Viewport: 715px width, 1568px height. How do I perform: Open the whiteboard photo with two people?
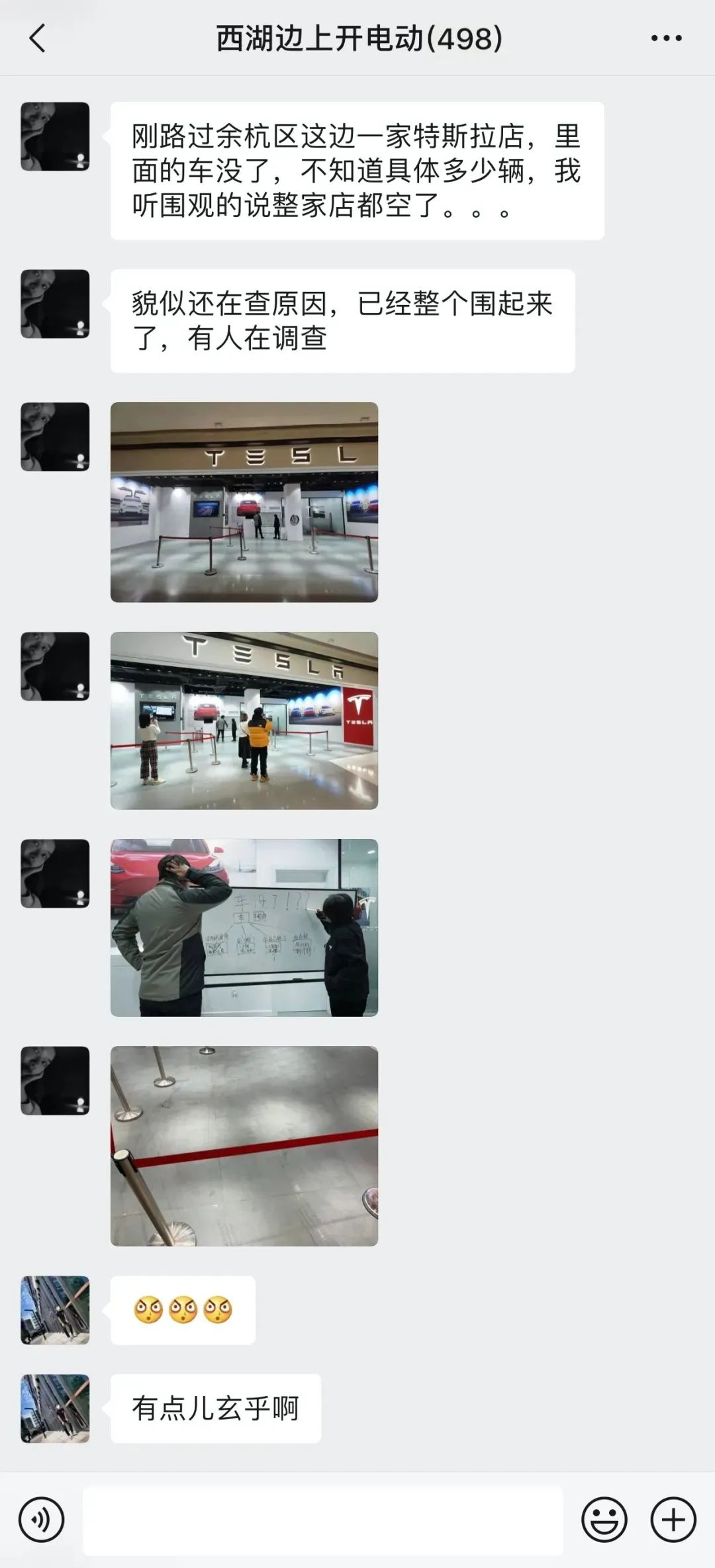(244, 928)
